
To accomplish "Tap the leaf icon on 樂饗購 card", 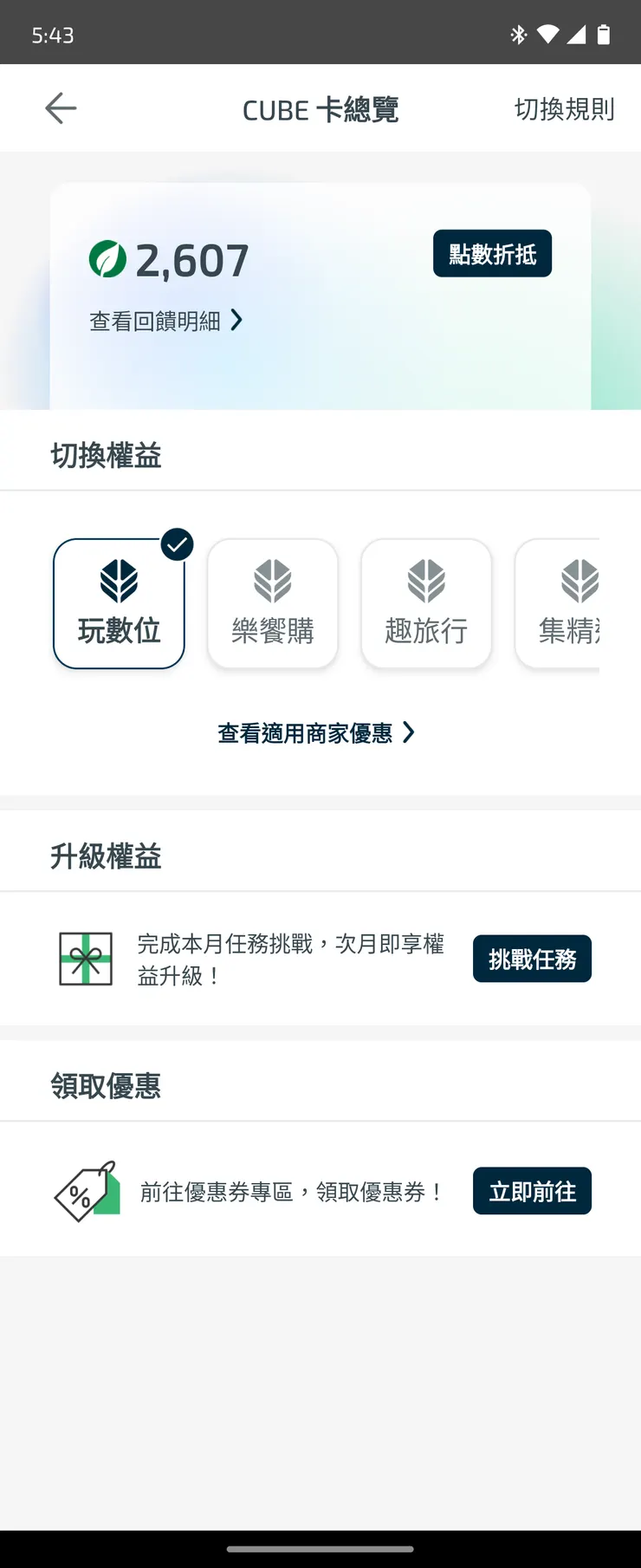I will tap(272, 581).
